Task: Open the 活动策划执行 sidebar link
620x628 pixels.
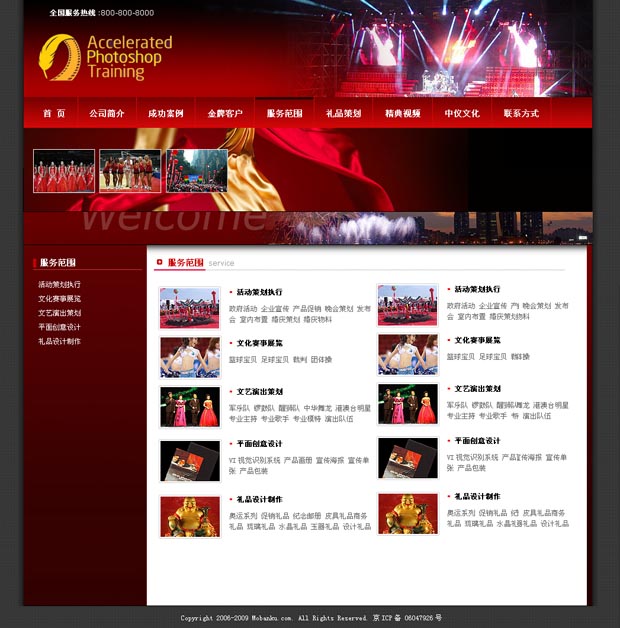Action: pyautogui.click(x=60, y=284)
